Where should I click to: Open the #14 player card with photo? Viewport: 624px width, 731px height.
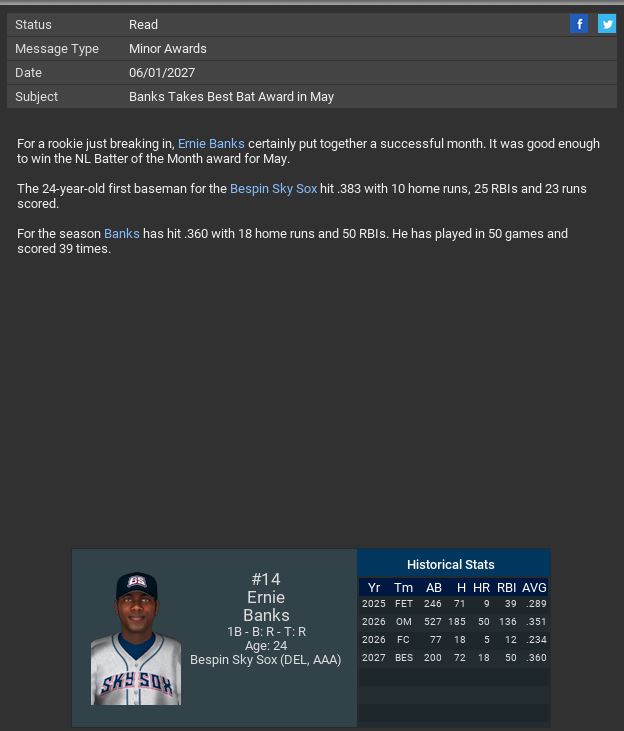coord(214,637)
